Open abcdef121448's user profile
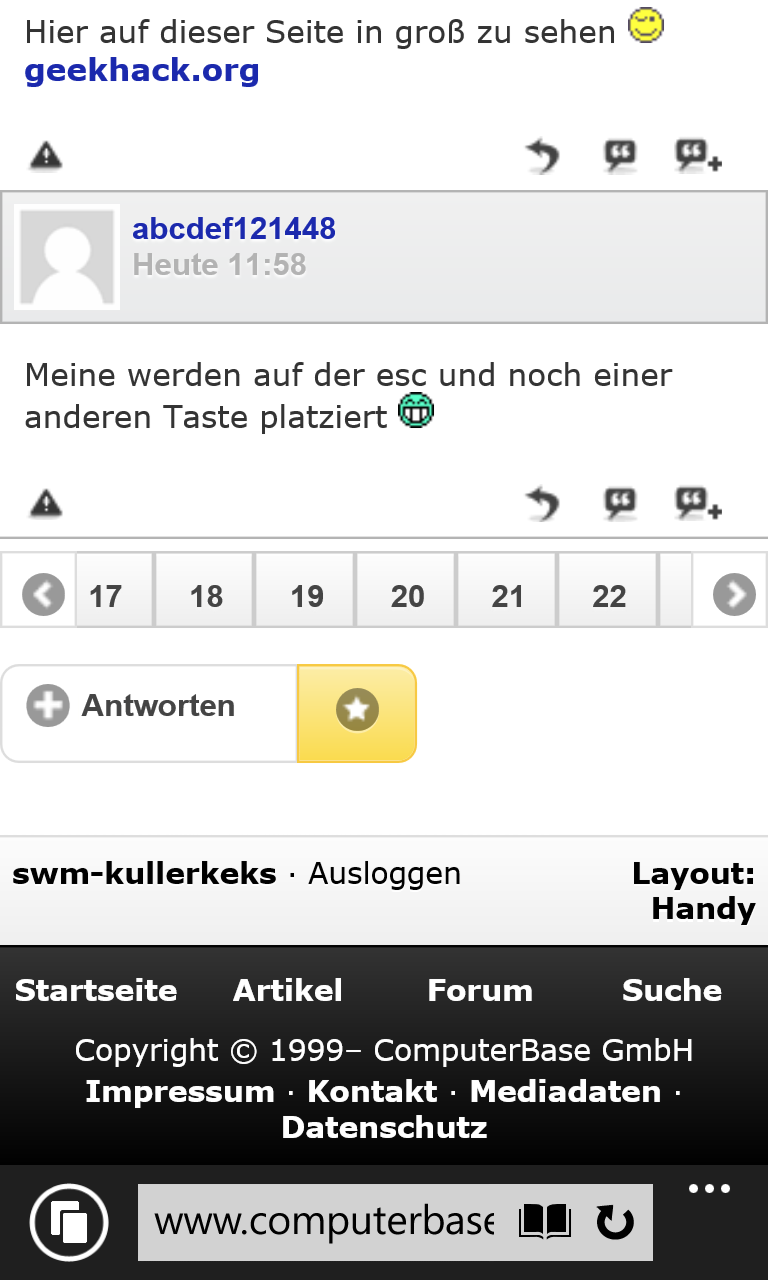 (234, 229)
